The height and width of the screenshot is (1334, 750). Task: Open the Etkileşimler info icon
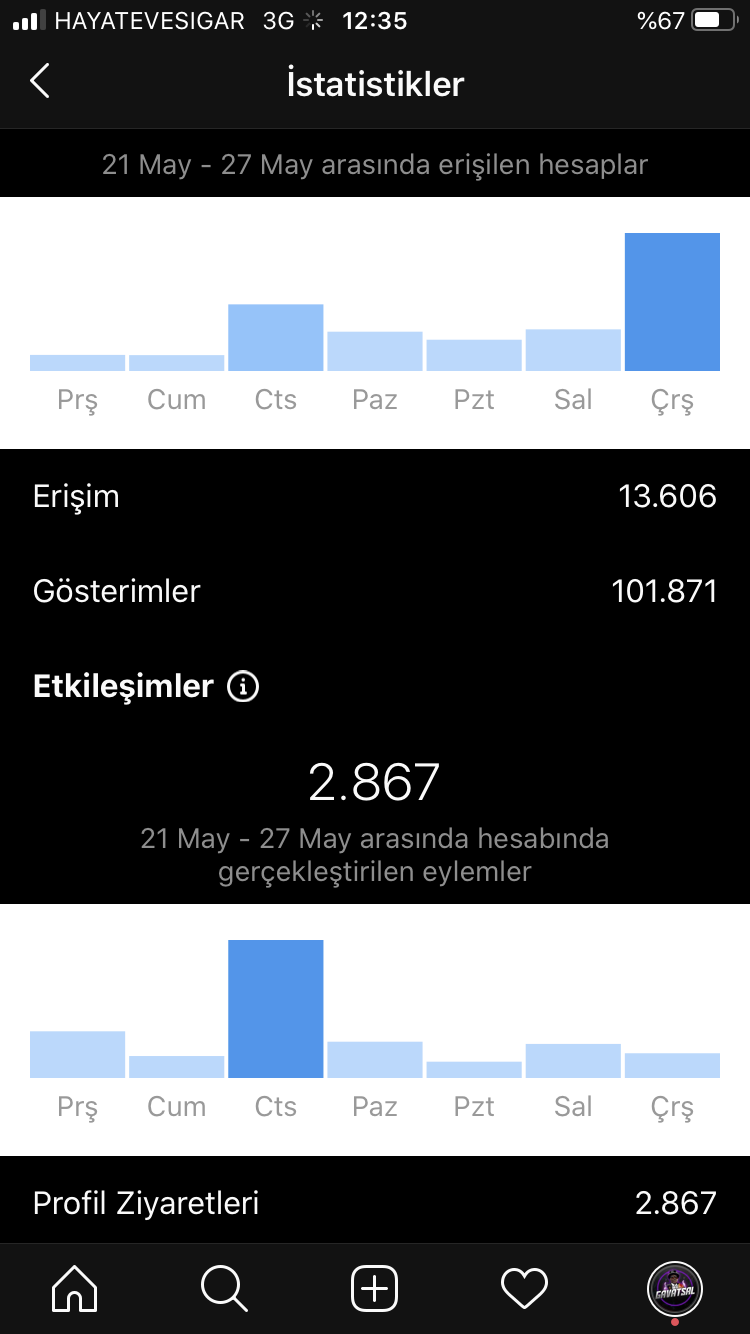tap(243, 687)
